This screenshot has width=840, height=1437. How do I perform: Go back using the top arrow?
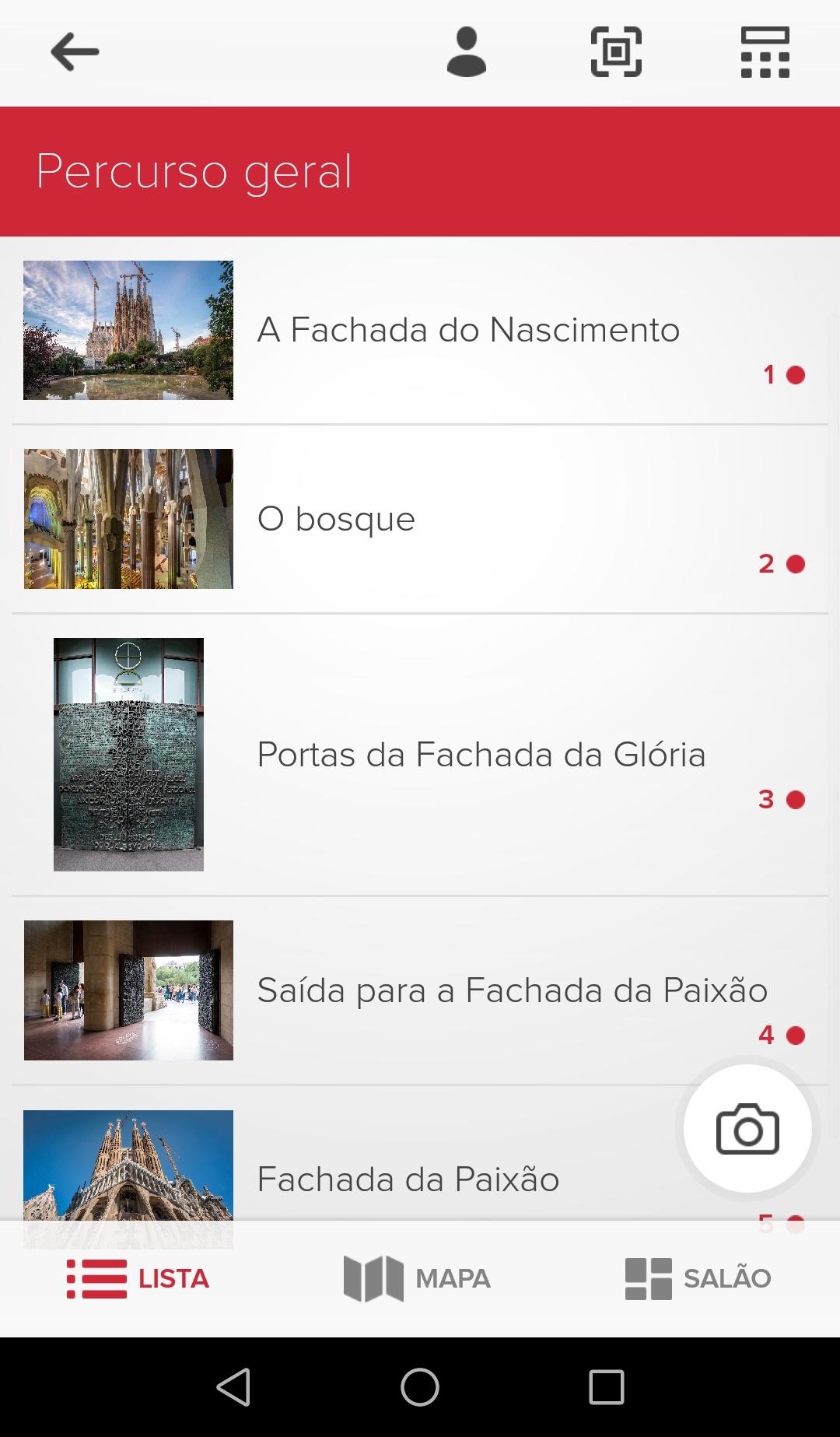pyautogui.click(x=75, y=52)
